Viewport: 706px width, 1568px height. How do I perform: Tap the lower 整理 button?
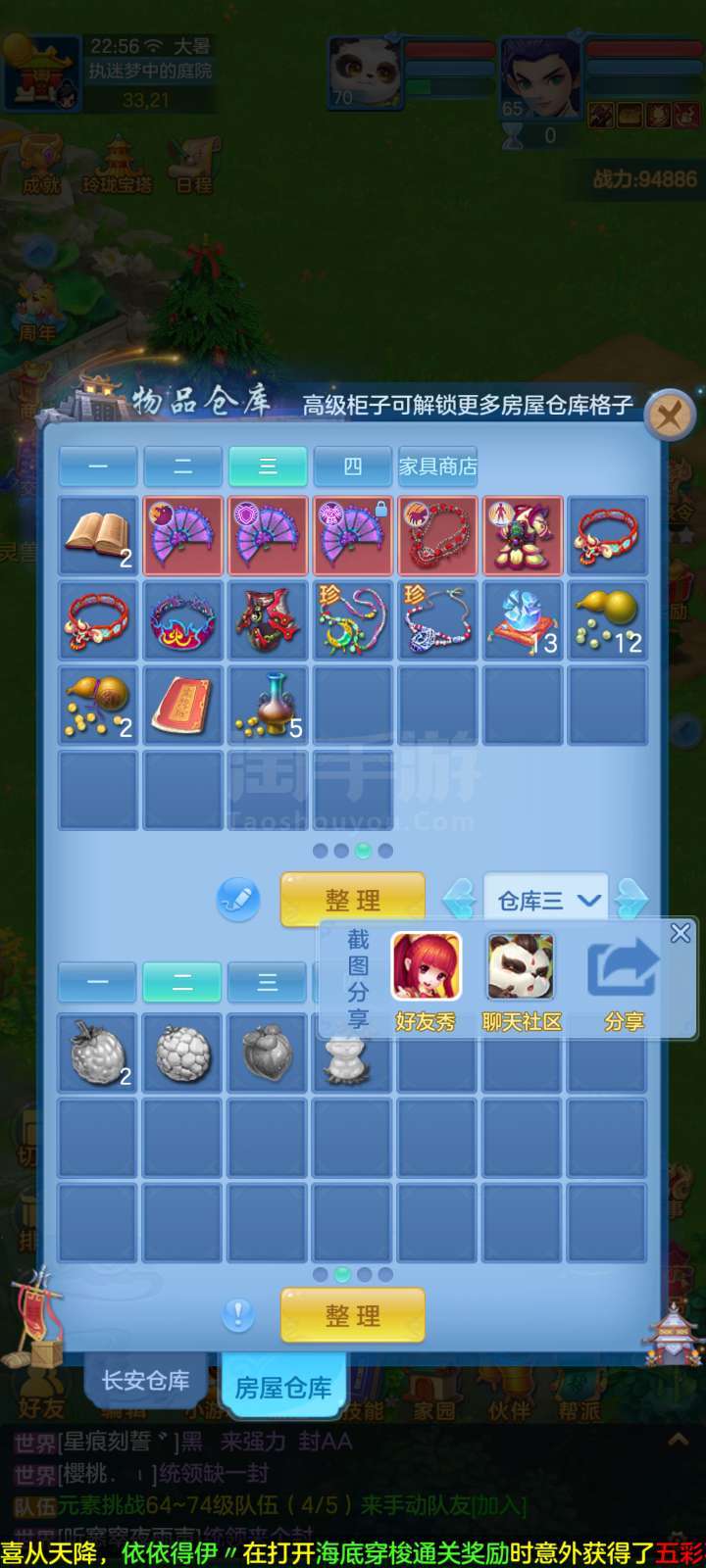(353, 1315)
